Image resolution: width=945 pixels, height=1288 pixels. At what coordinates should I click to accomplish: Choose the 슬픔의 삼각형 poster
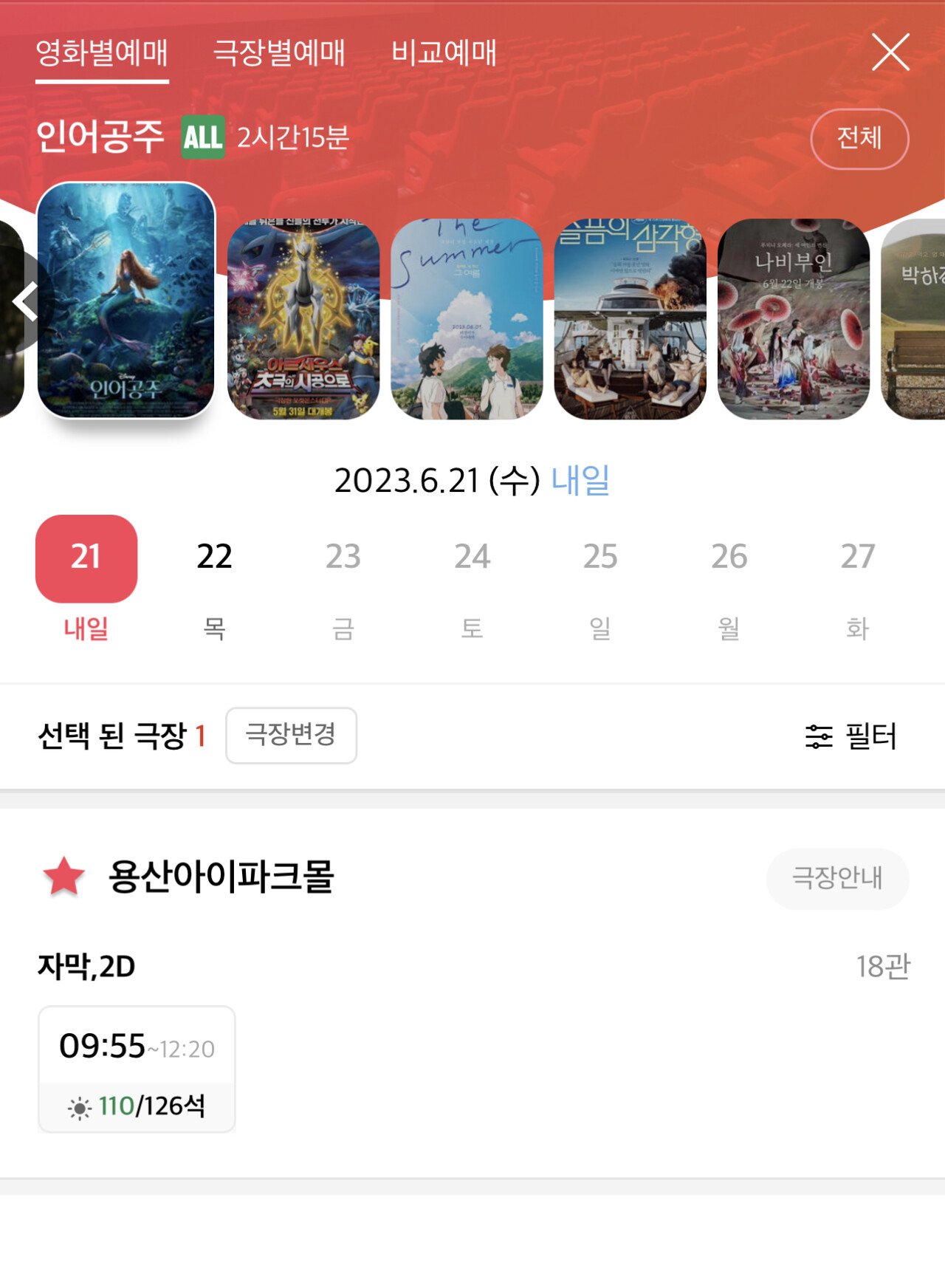tap(630, 319)
